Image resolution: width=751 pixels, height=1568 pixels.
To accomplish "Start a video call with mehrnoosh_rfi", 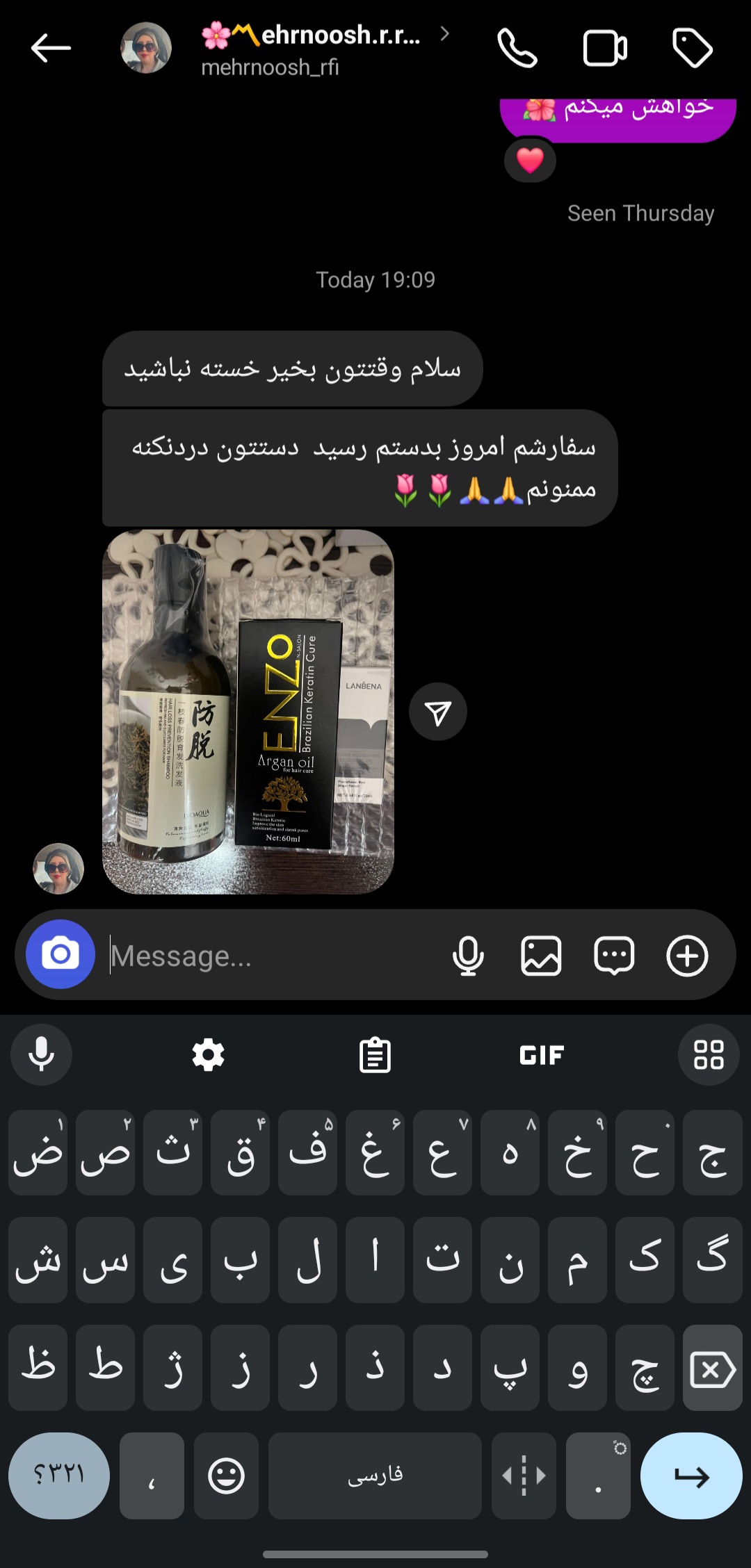I will click(605, 48).
